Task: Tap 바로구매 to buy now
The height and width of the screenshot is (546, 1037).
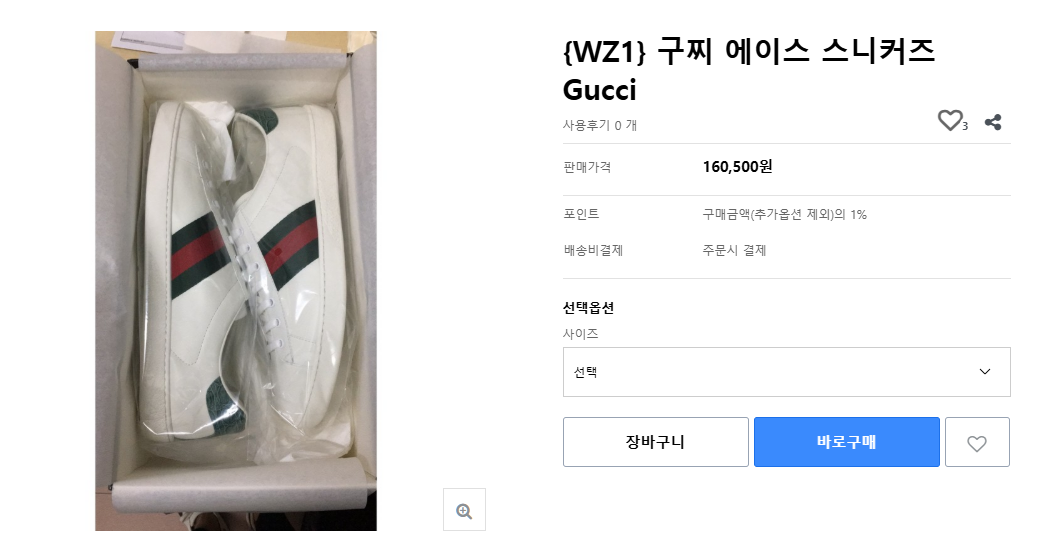Action: coord(846,442)
